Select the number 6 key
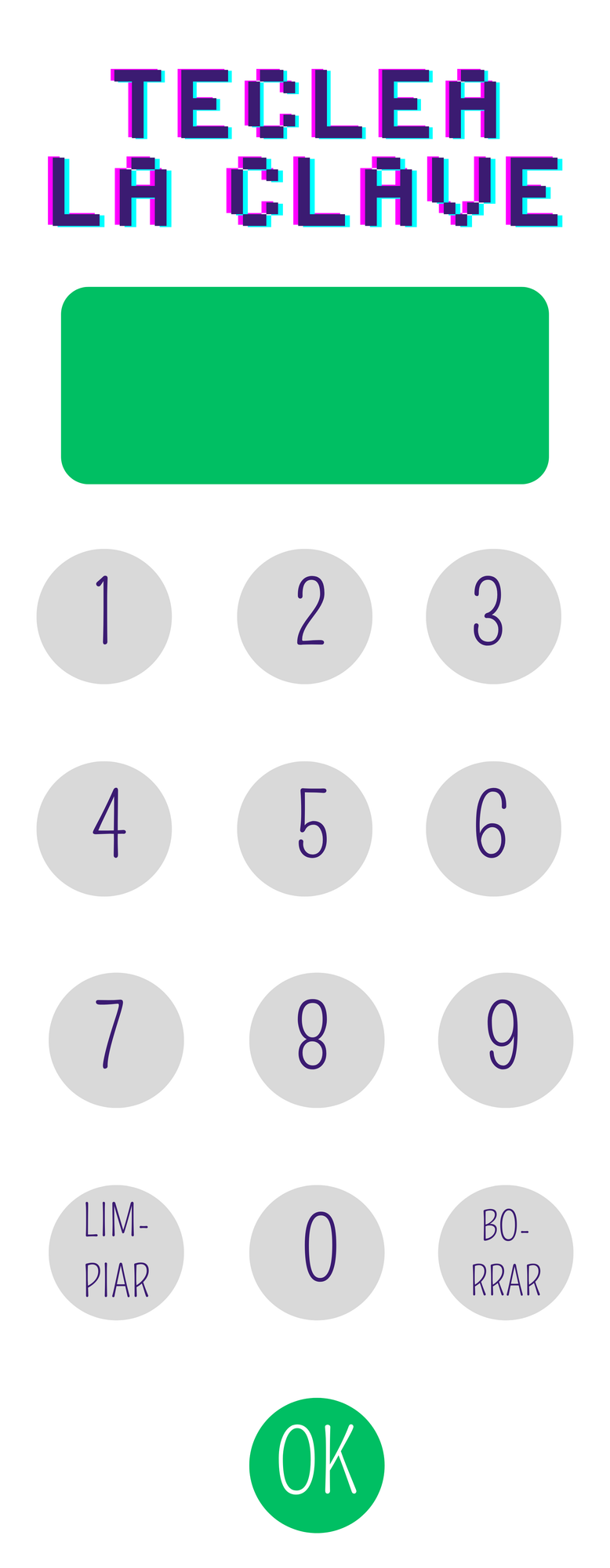Image resolution: width=610 pixels, height=1568 pixels. [x=494, y=829]
